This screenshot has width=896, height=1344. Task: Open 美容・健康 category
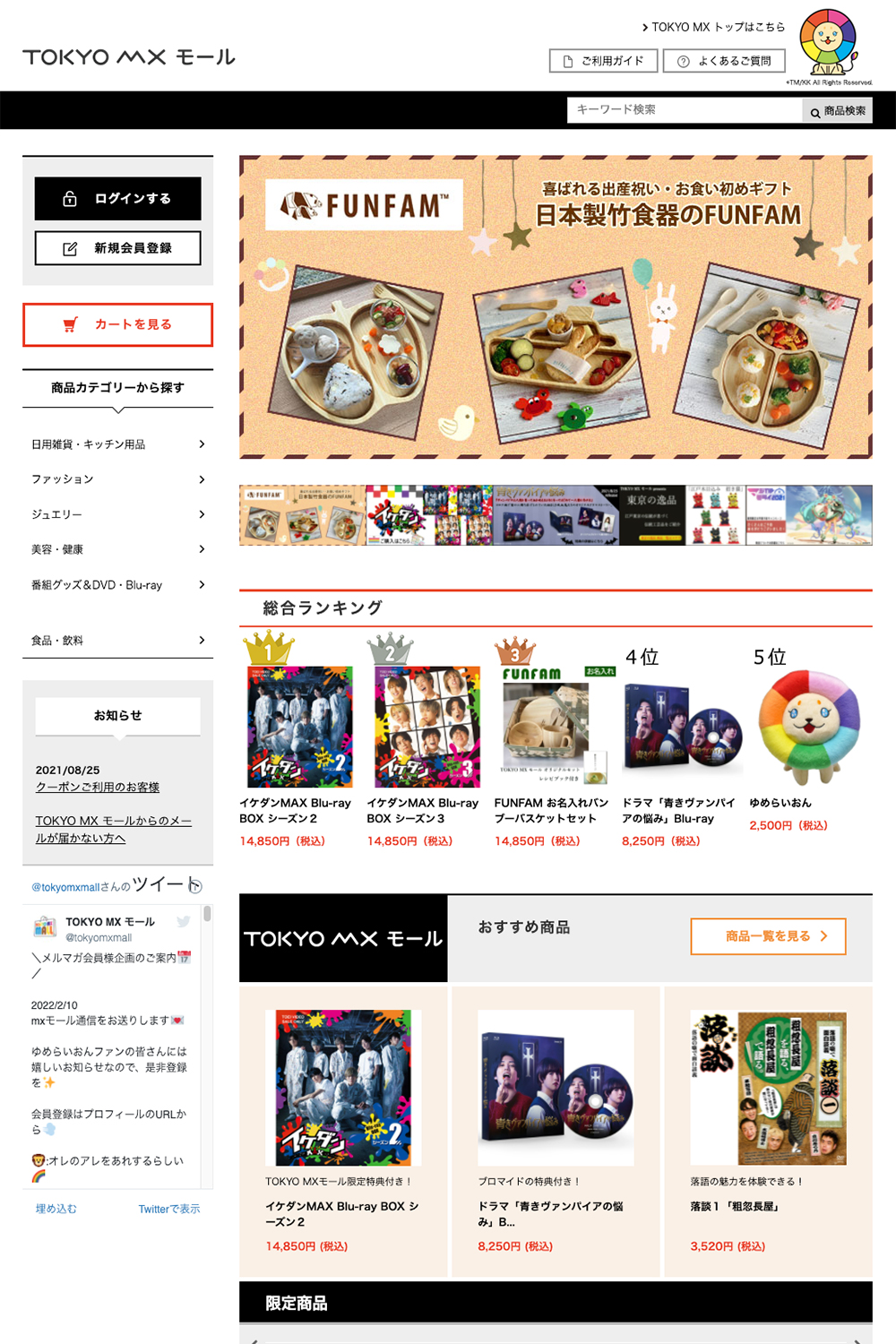pos(117,549)
